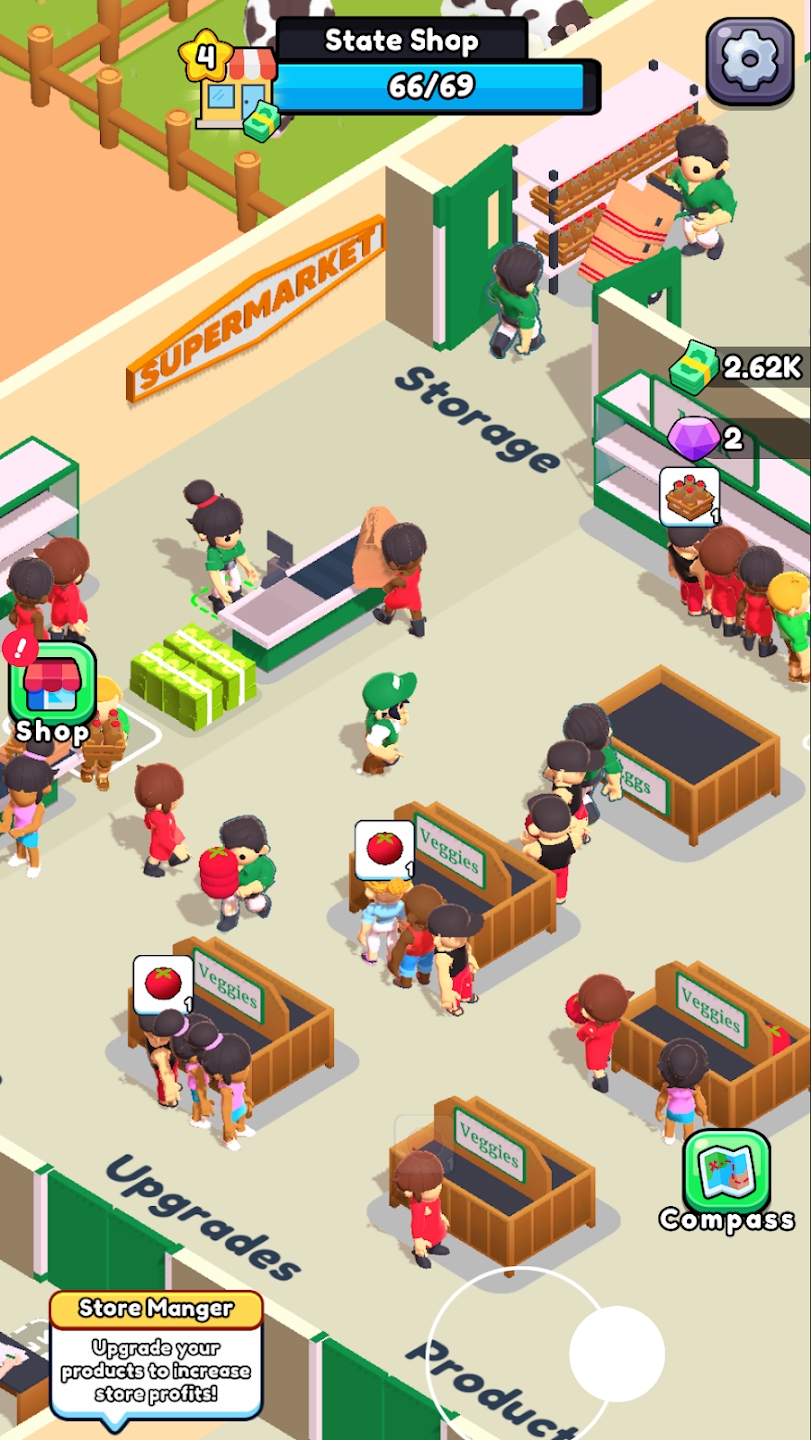This screenshot has height=1440, width=811.
Task: Tap the Store Manger tip bubble
Action: pyautogui.click(x=157, y=1356)
